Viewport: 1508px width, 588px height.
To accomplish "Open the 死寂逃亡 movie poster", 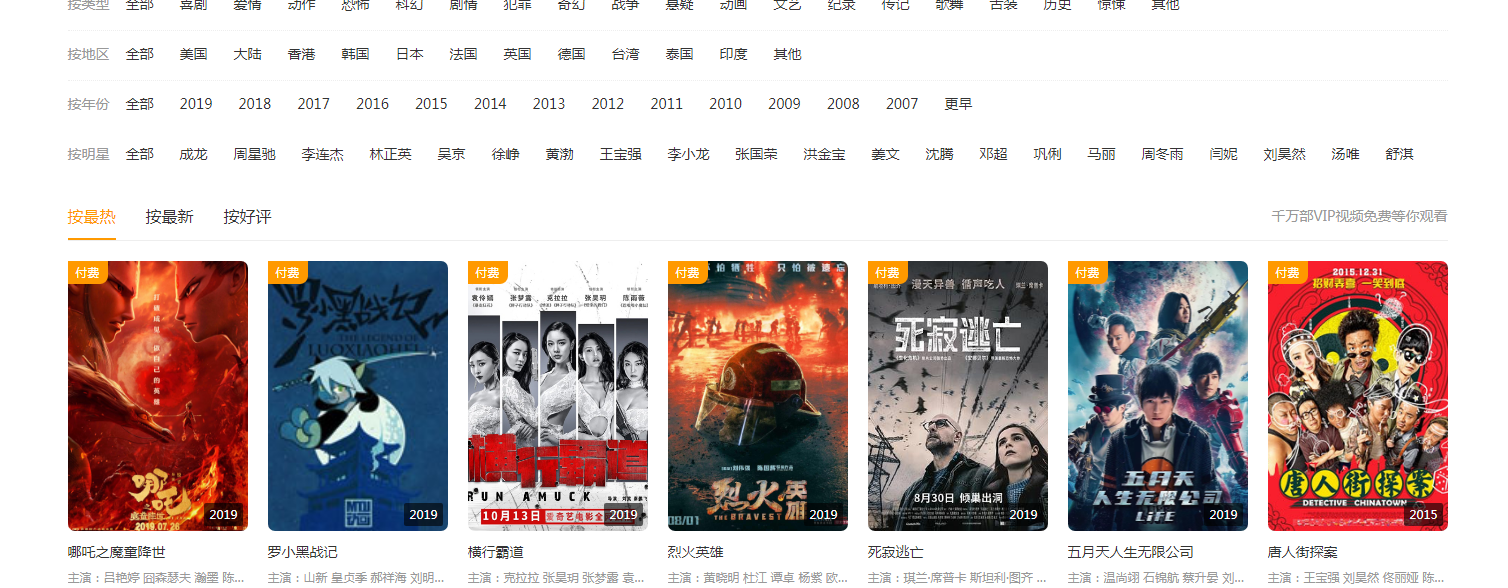I will pos(957,396).
